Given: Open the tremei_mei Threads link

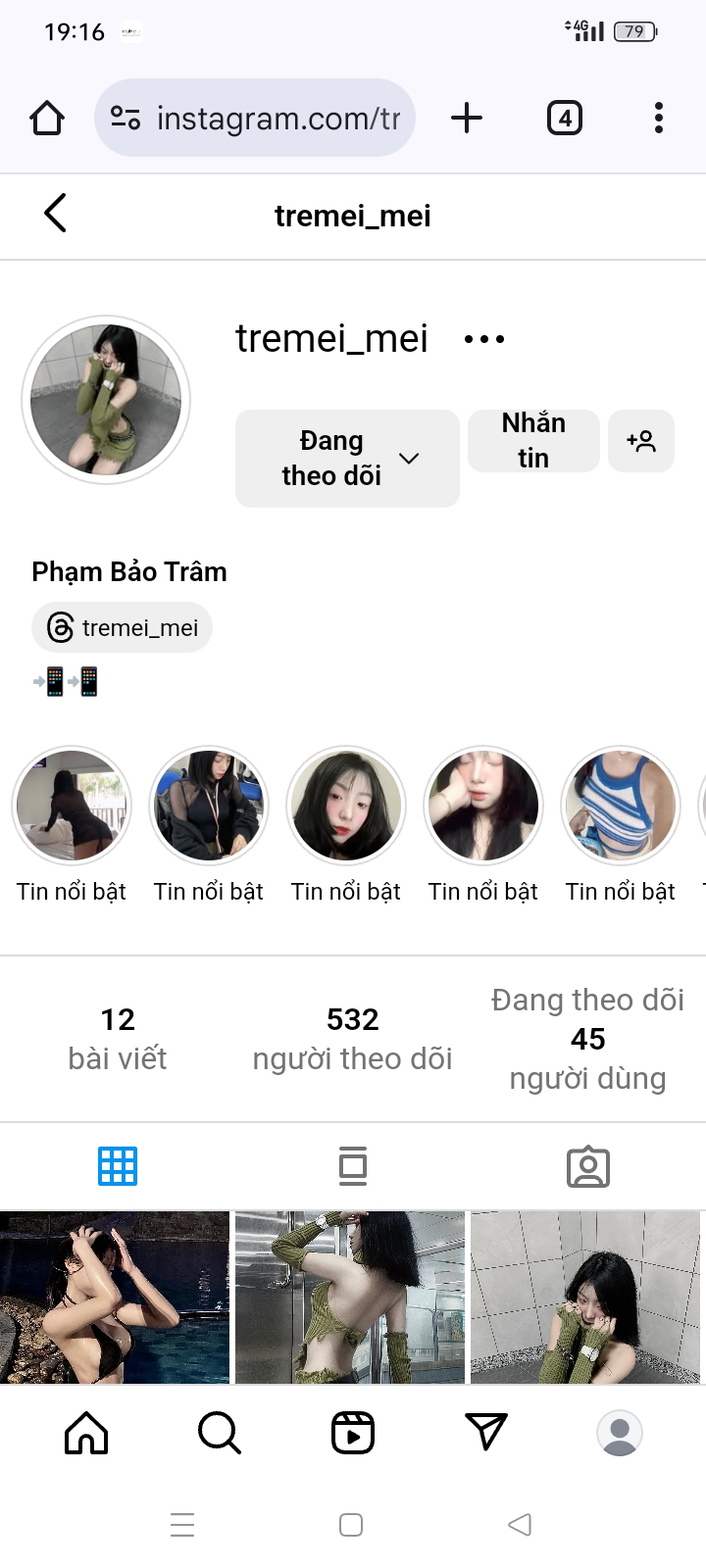Looking at the screenshot, I should (123, 627).
